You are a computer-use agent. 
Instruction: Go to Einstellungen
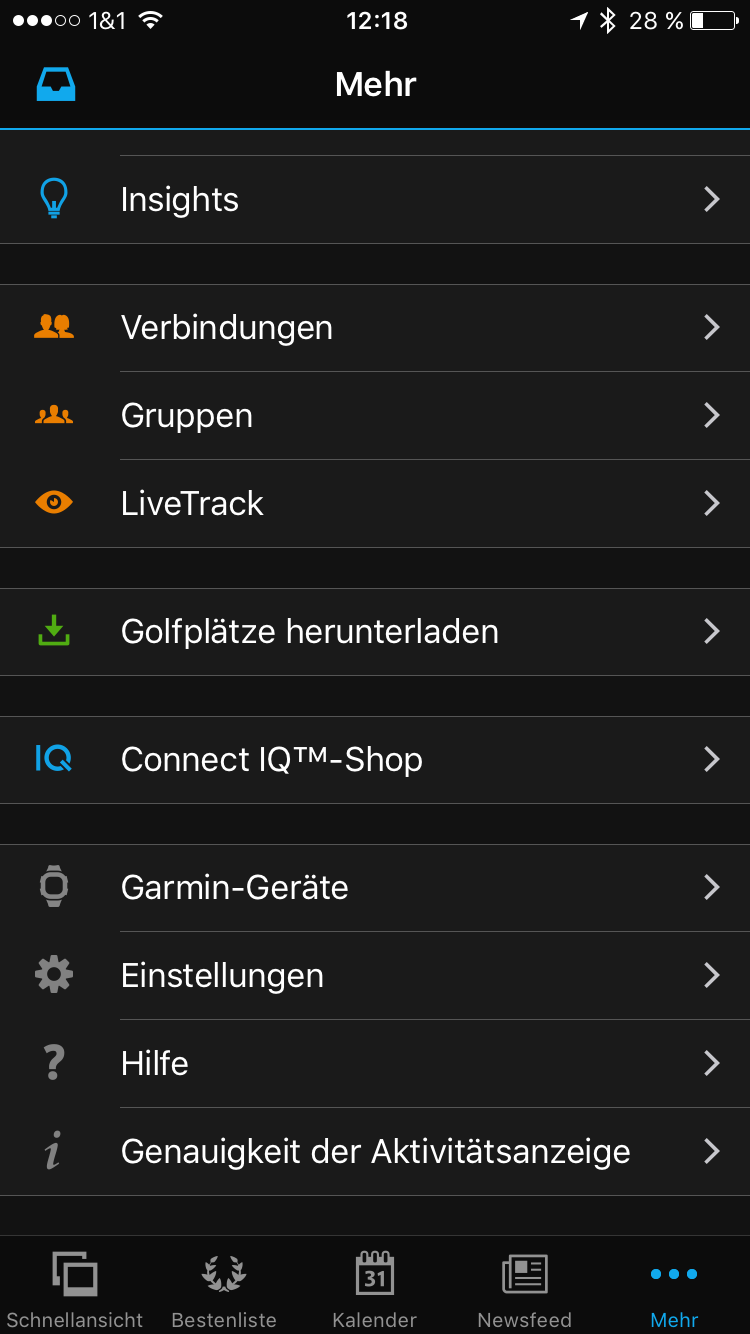click(375, 976)
